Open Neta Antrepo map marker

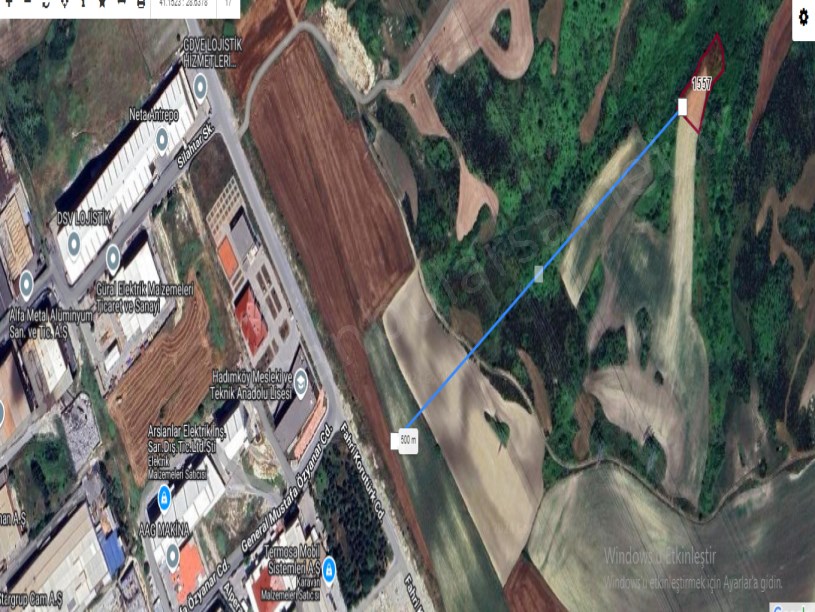162,139
